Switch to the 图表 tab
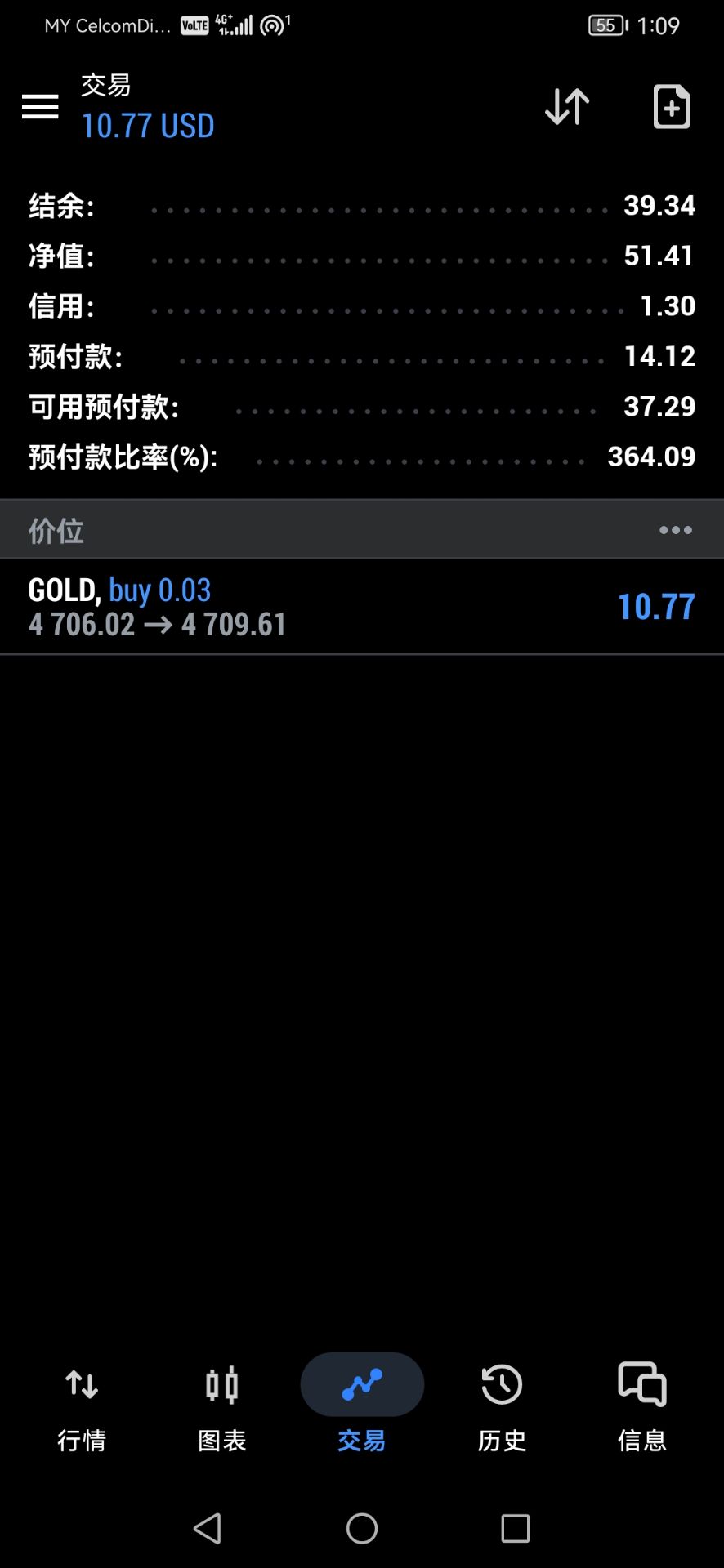724x1568 pixels. click(221, 1405)
